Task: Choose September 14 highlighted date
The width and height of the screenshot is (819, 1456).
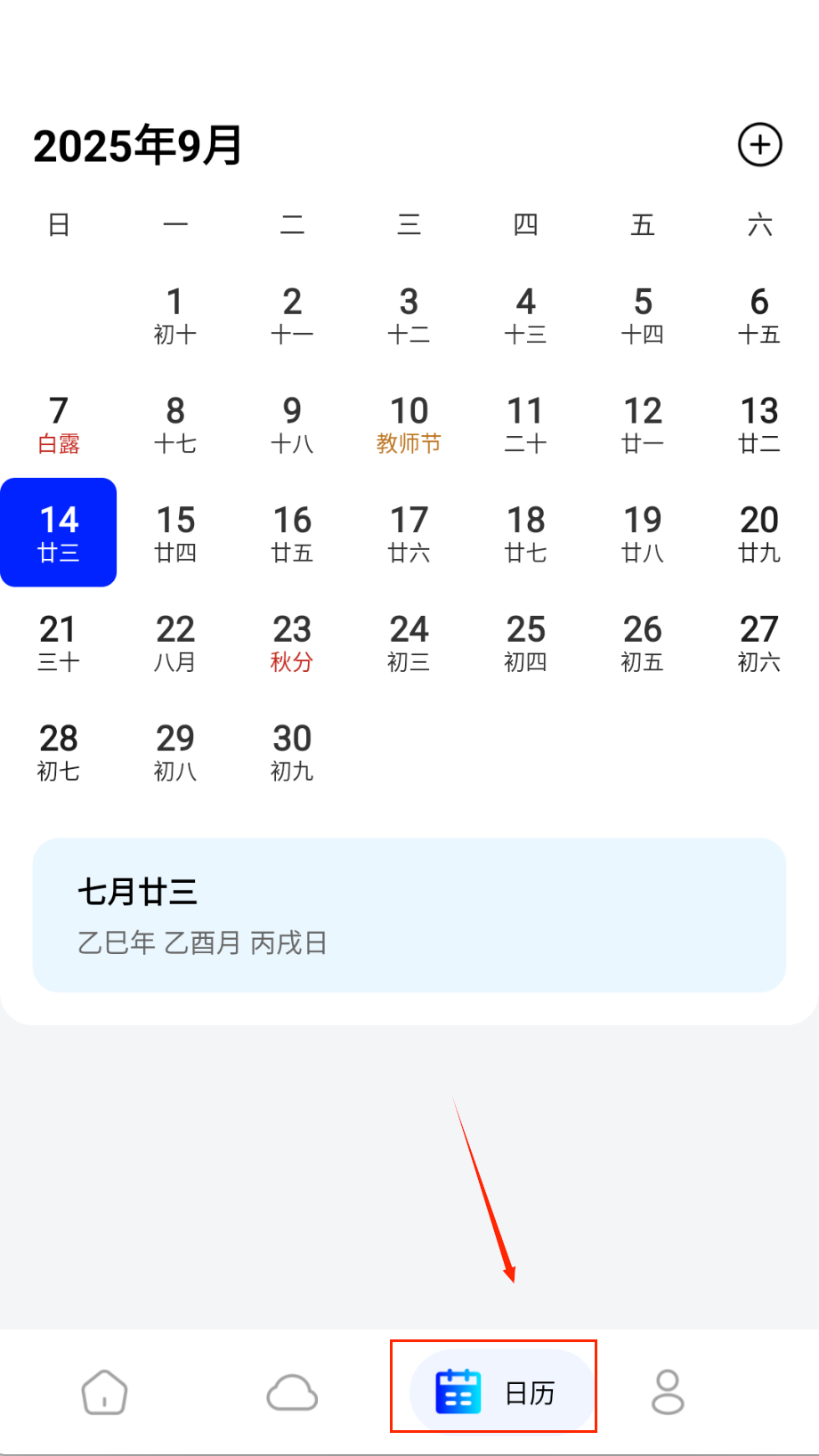Action: [x=59, y=532]
